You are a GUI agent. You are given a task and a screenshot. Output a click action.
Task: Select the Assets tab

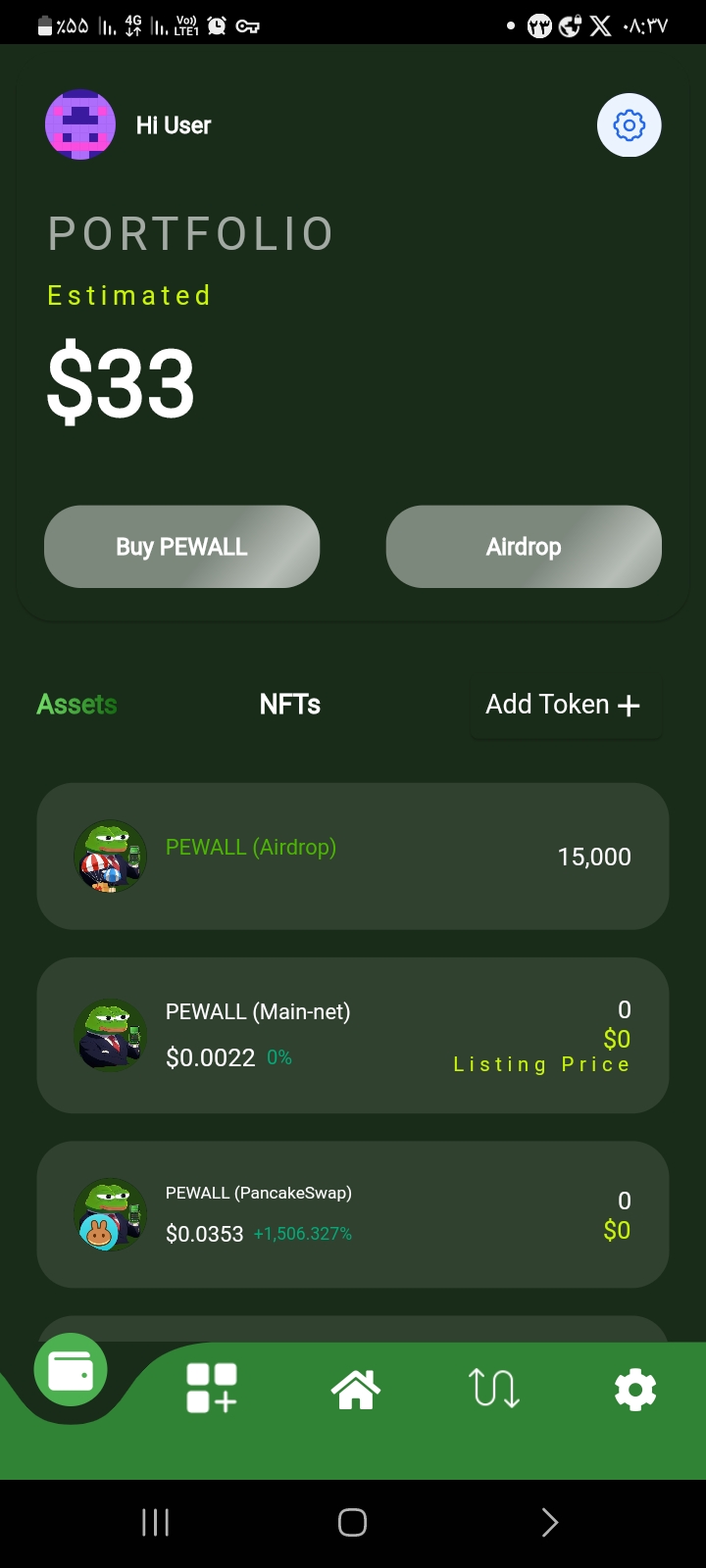click(x=76, y=705)
